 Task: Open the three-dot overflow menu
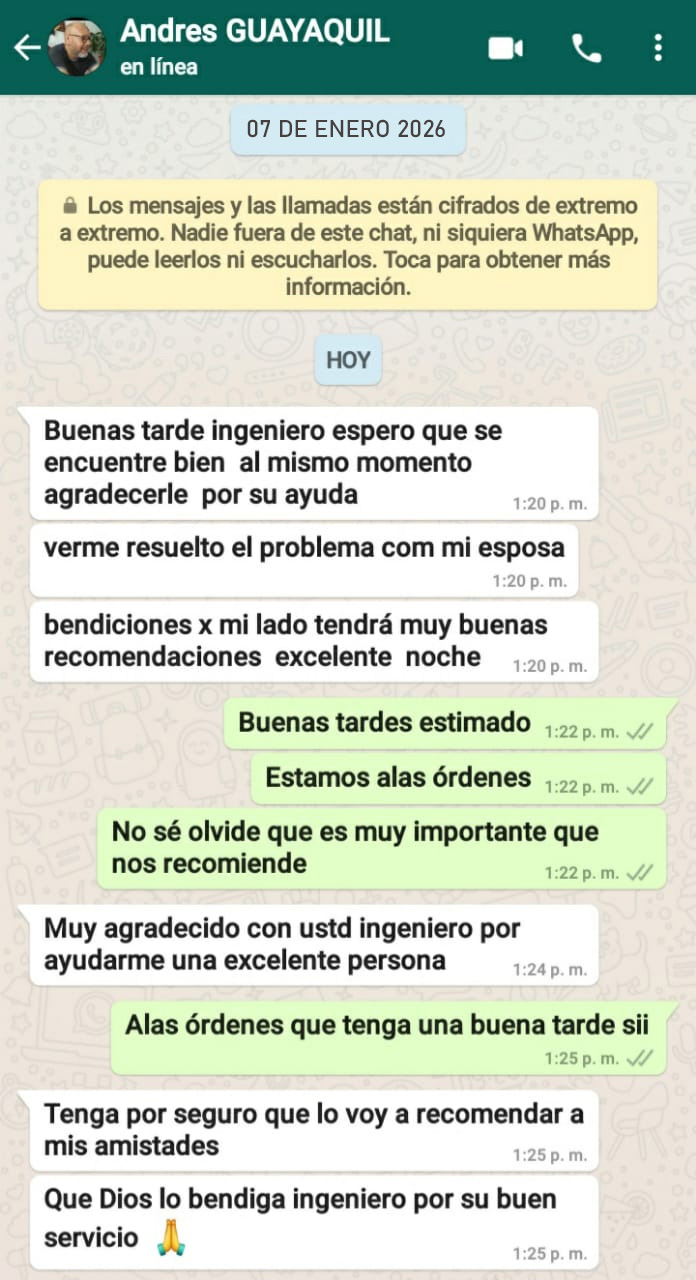(x=657, y=48)
